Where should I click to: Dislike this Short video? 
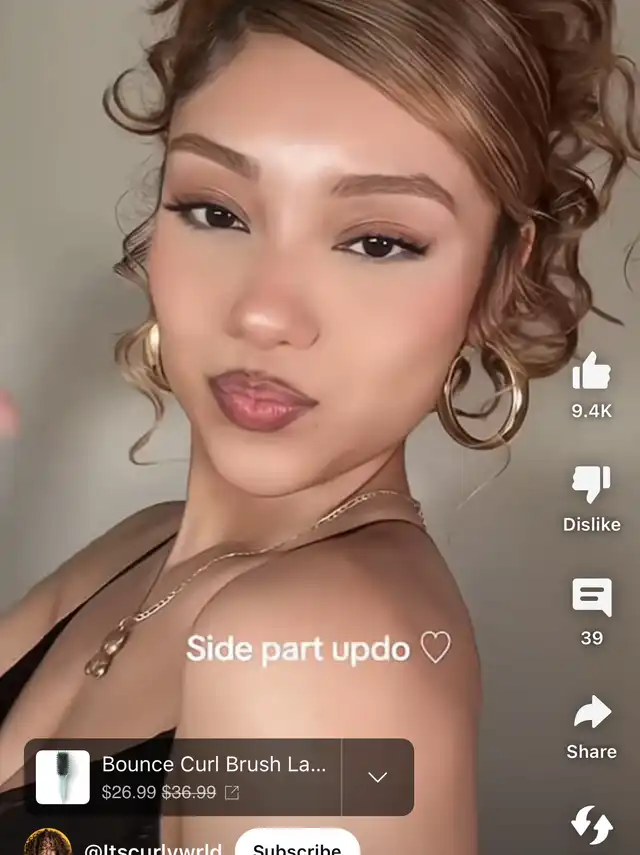(591, 486)
